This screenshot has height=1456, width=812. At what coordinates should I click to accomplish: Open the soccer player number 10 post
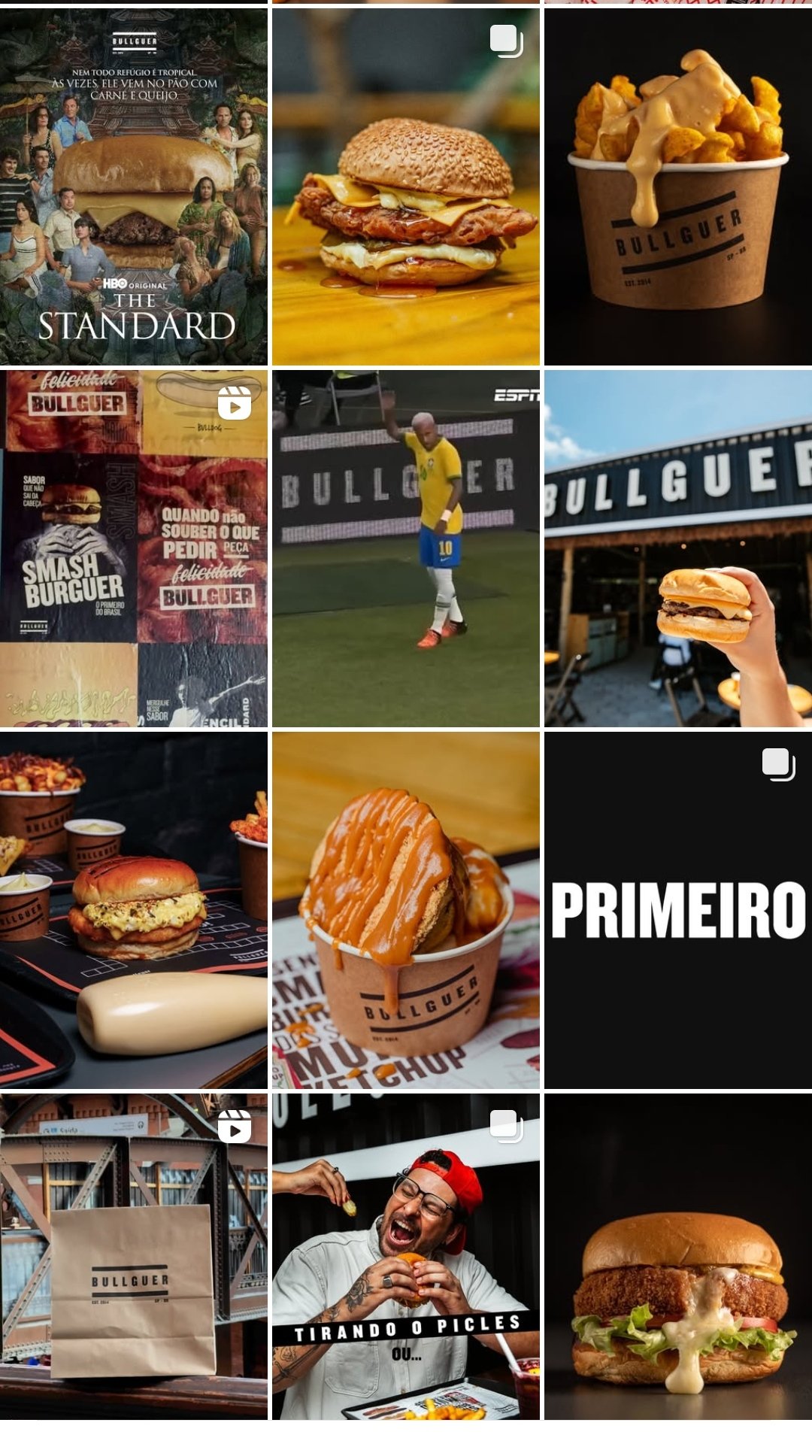405,548
